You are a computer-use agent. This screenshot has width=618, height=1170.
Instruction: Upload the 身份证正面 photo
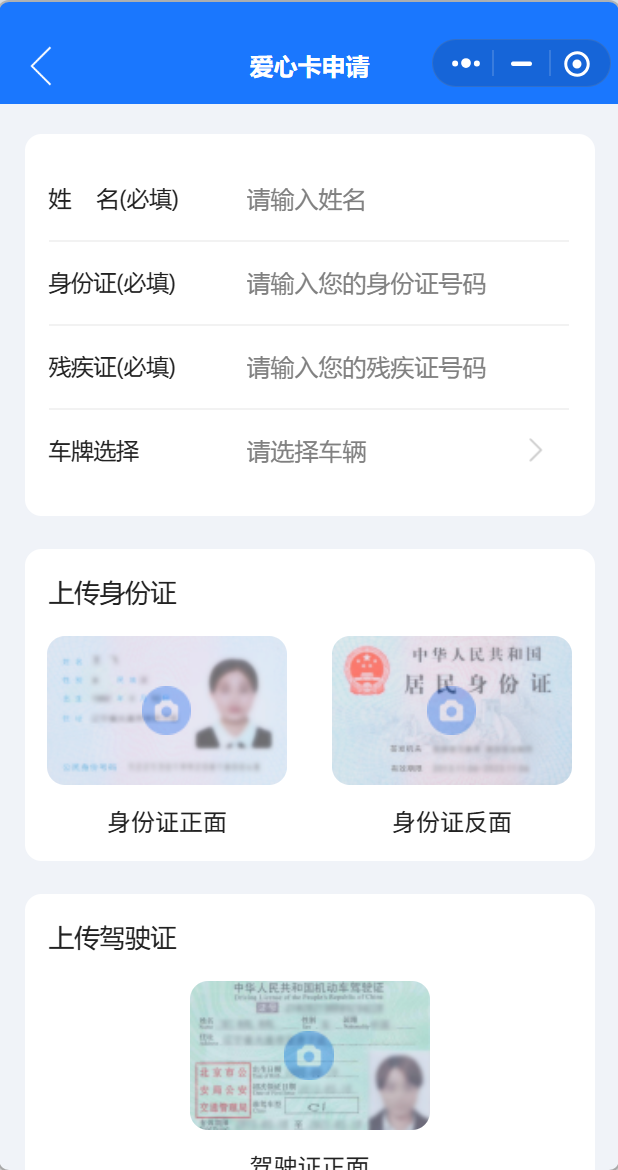(167, 710)
